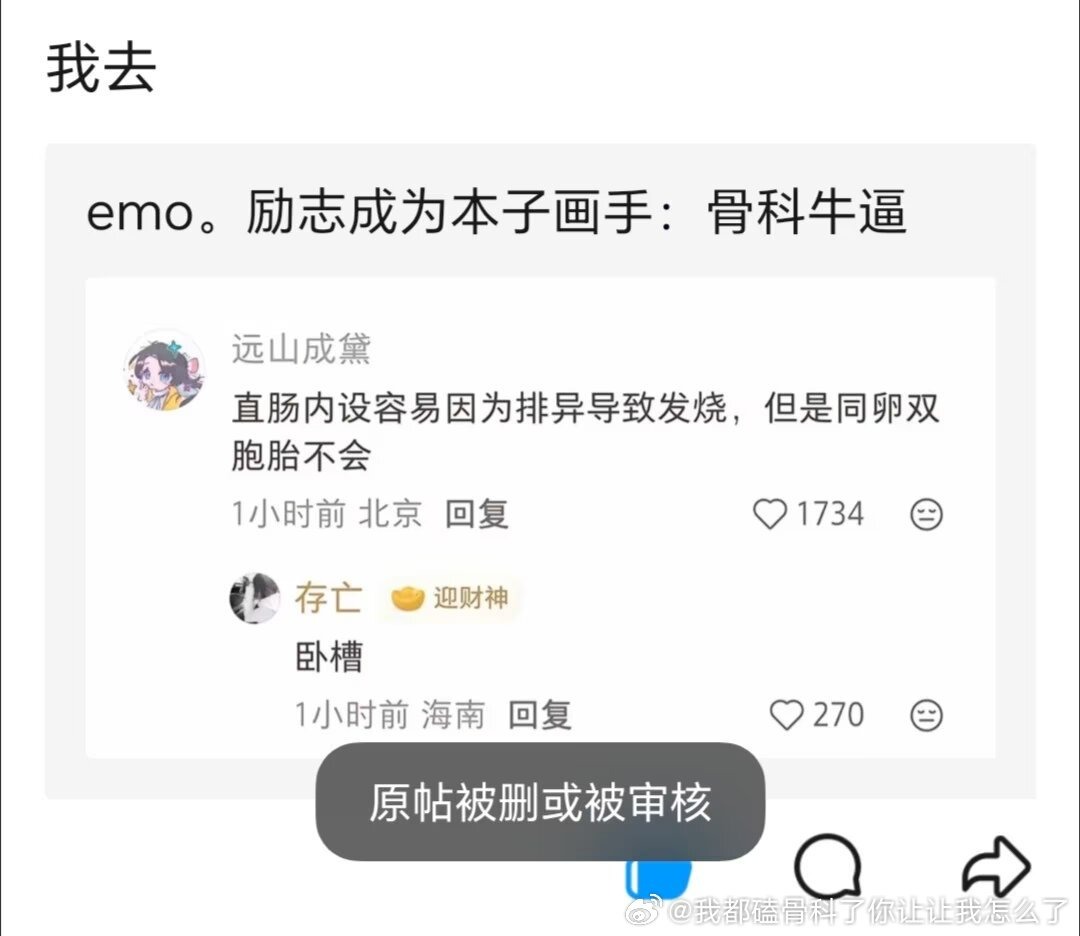Viewport: 1080px width, 936px height.
Task: Open the comment bubble icon
Action: pyautogui.click(x=828, y=866)
